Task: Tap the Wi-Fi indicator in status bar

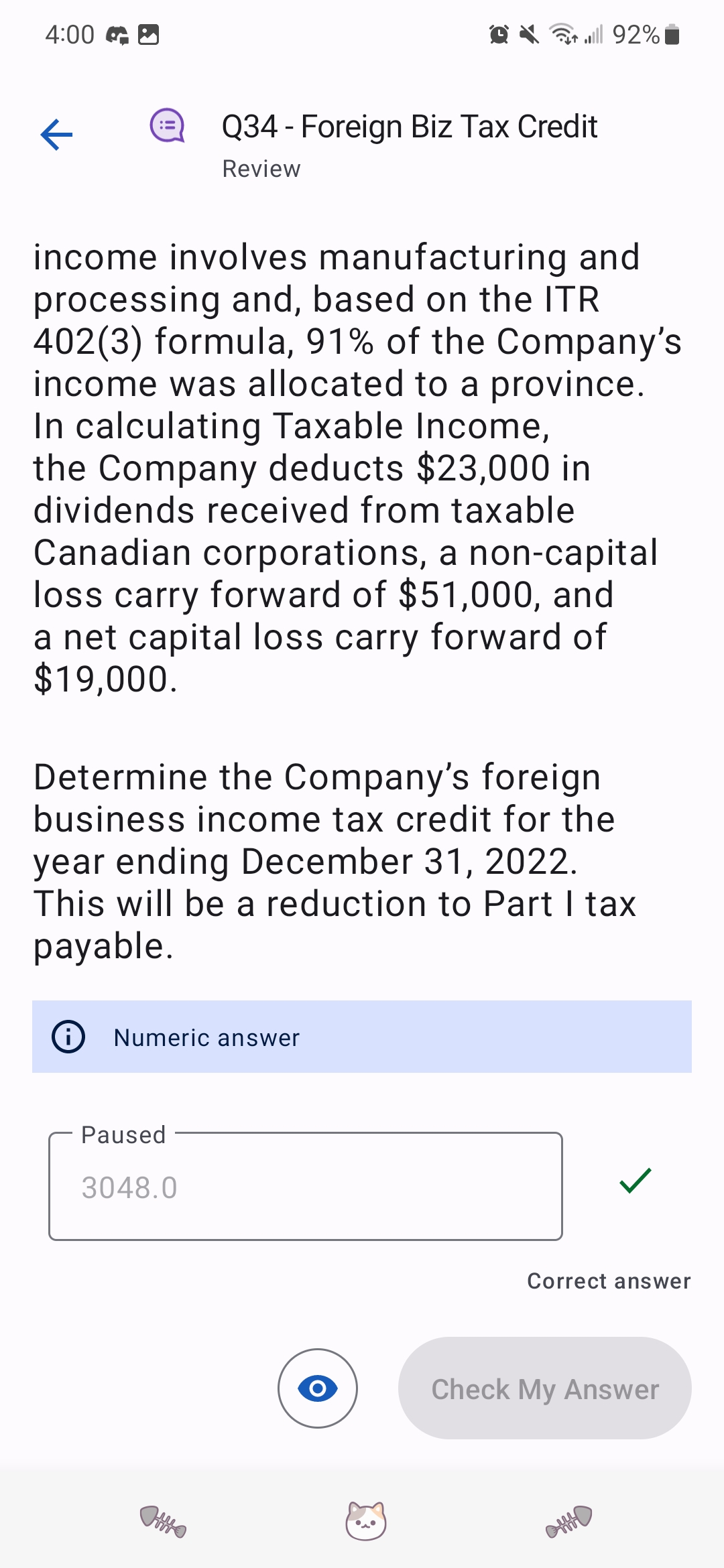Action: click(562, 34)
